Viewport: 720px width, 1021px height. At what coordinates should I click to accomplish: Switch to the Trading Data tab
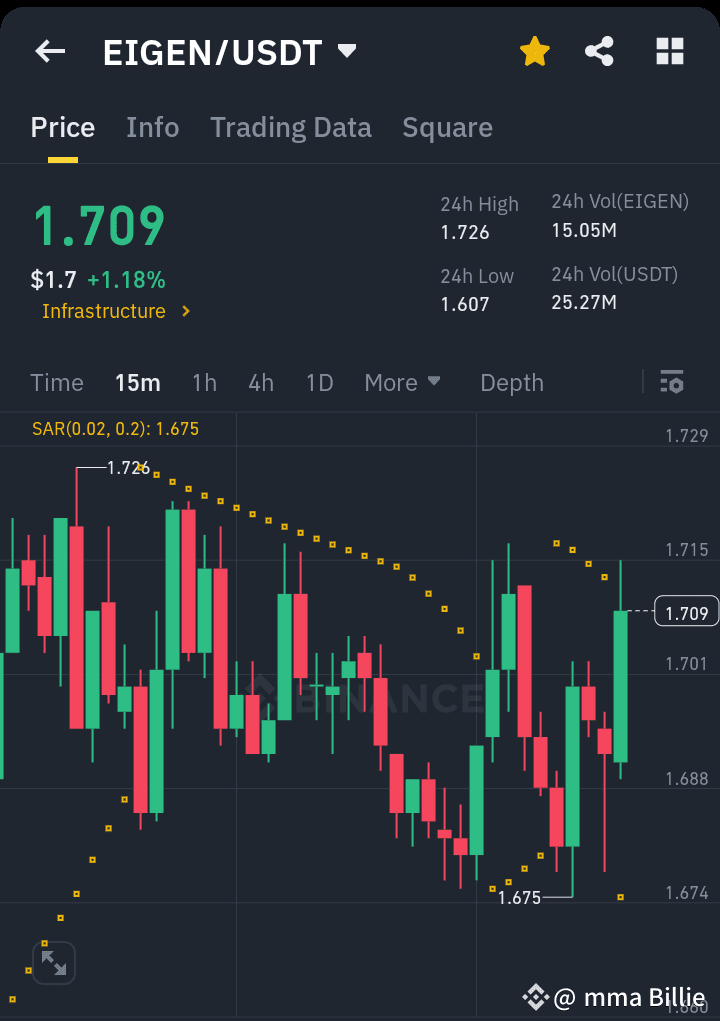[290, 127]
